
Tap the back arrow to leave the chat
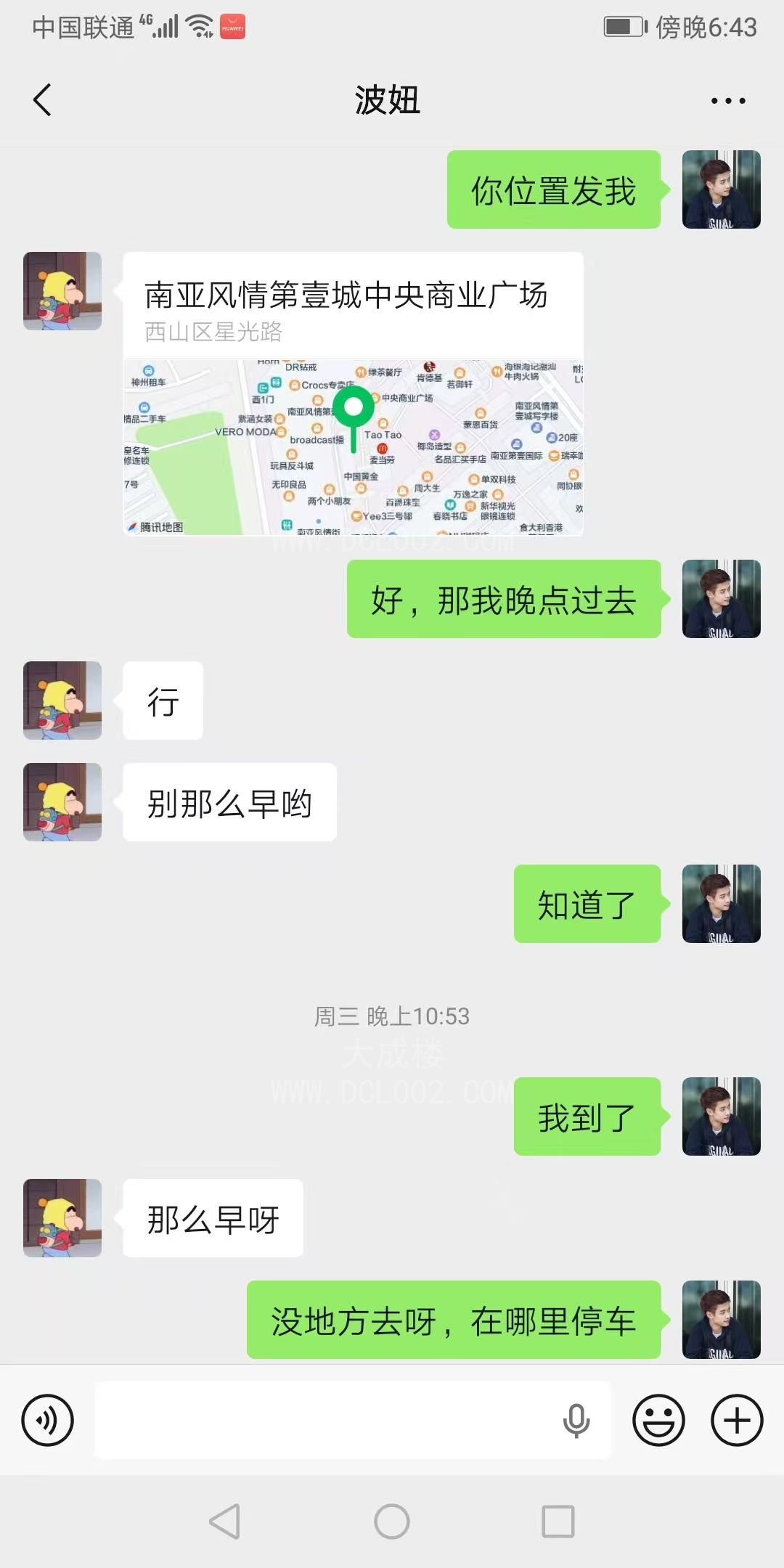(41, 100)
